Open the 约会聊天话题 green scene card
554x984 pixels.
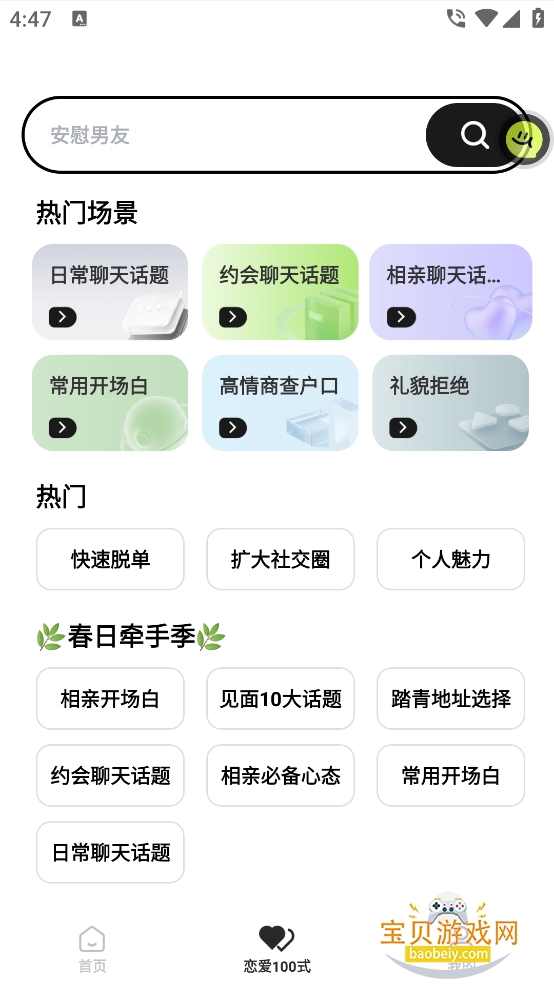(280, 292)
